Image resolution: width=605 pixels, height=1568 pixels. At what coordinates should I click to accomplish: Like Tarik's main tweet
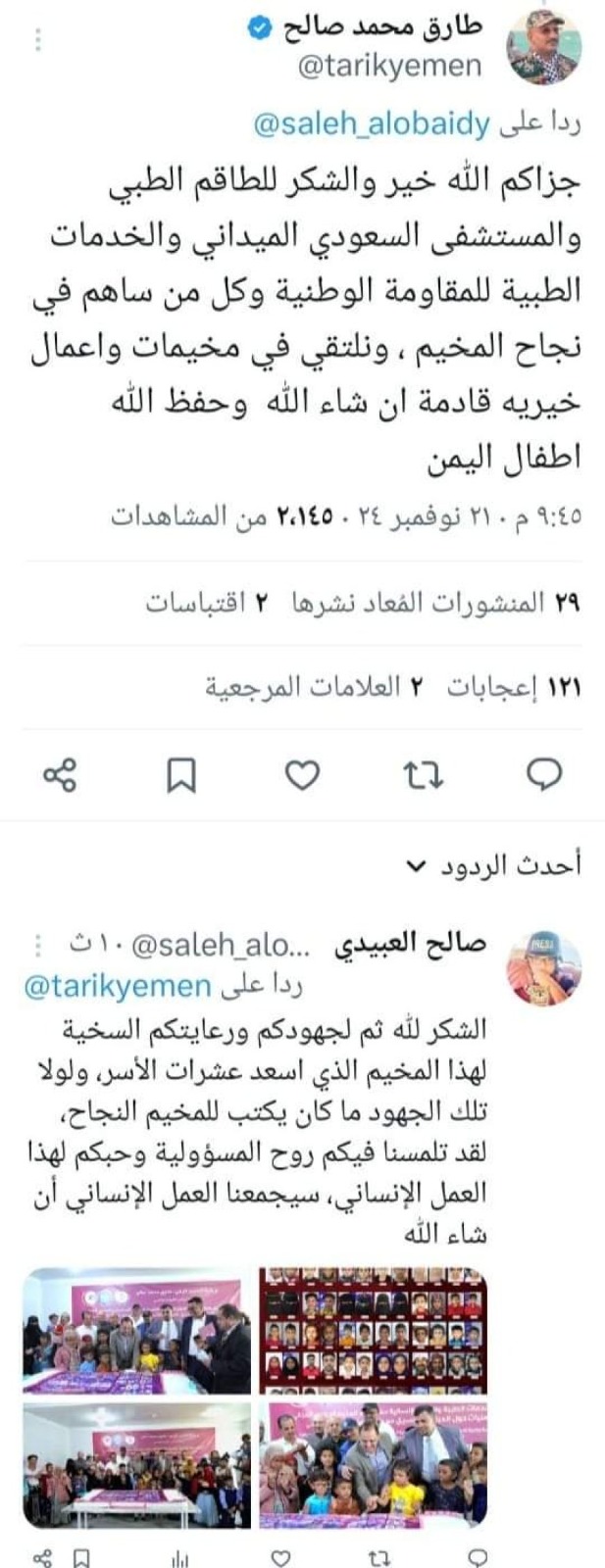pyautogui.click(x=302, y=775)
